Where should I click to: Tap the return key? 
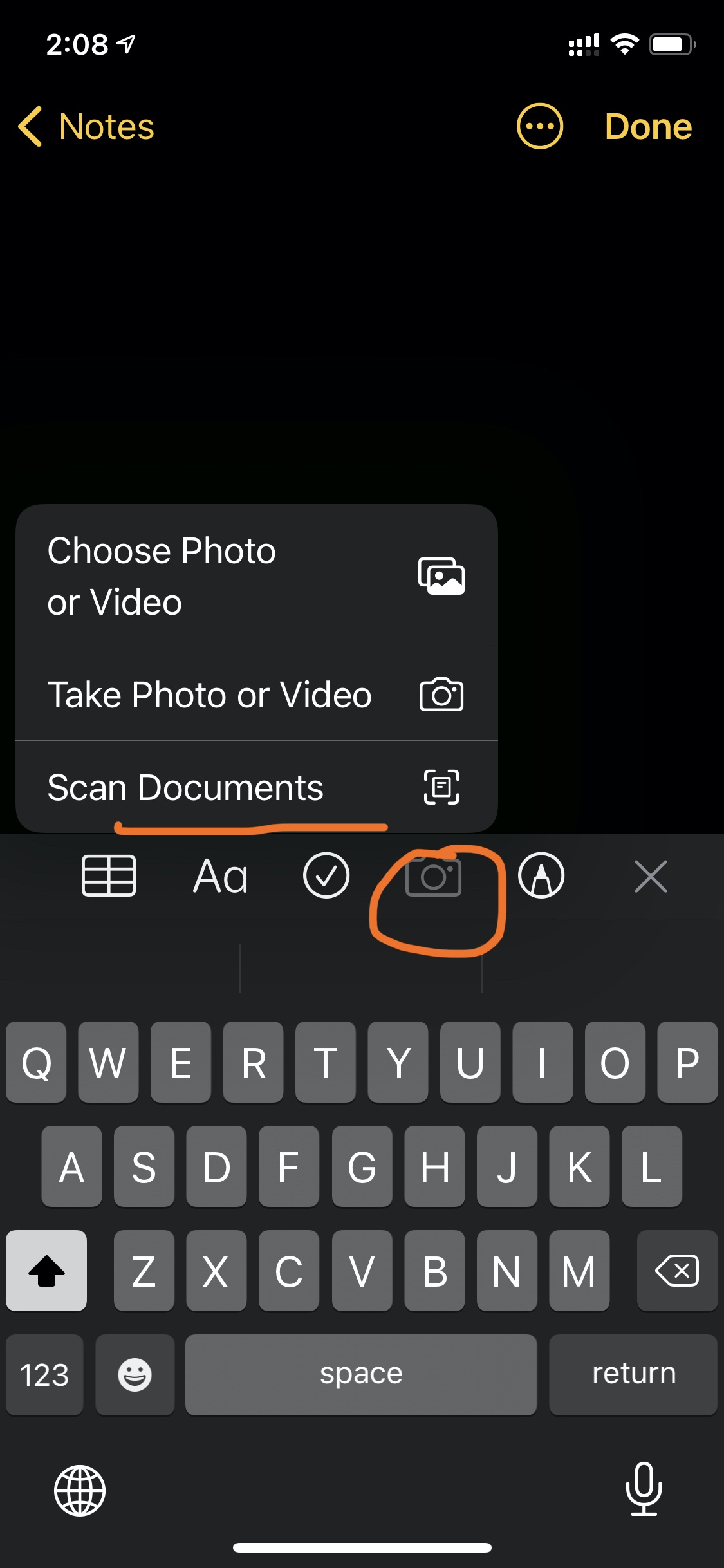[x=633, y=1374]
